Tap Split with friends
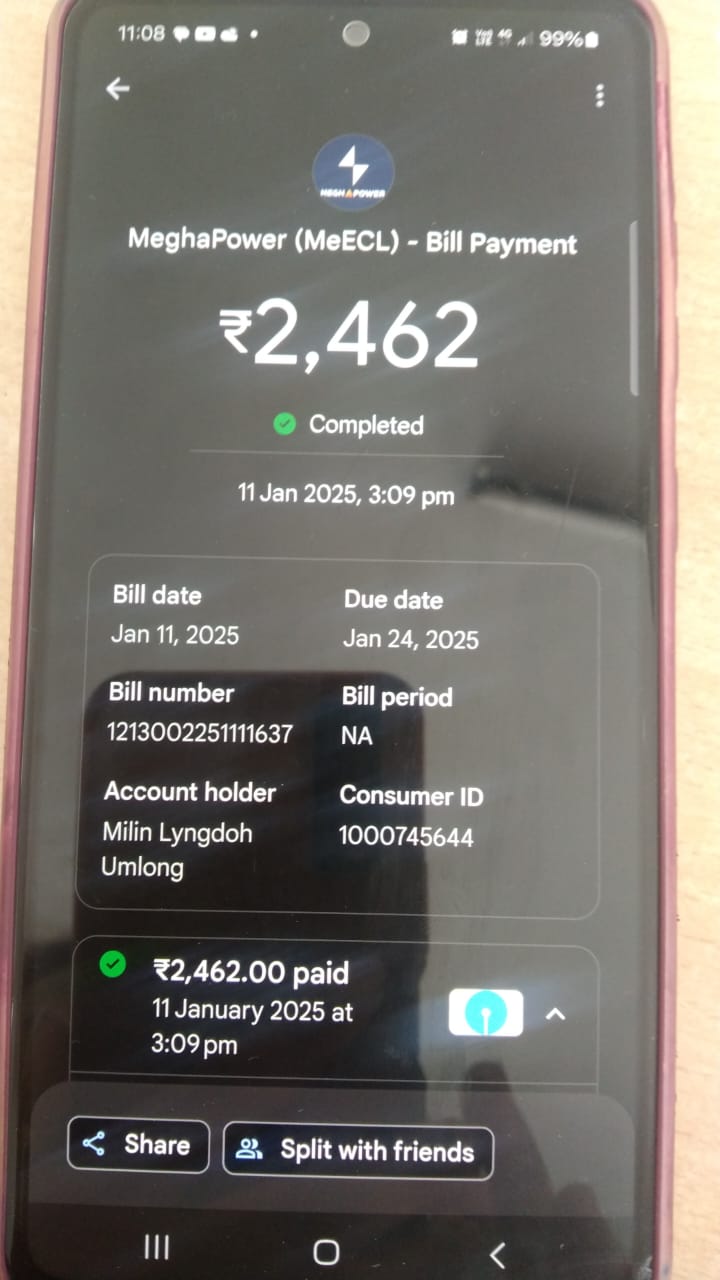The image size is (720, 1280). pos(358,1151)
